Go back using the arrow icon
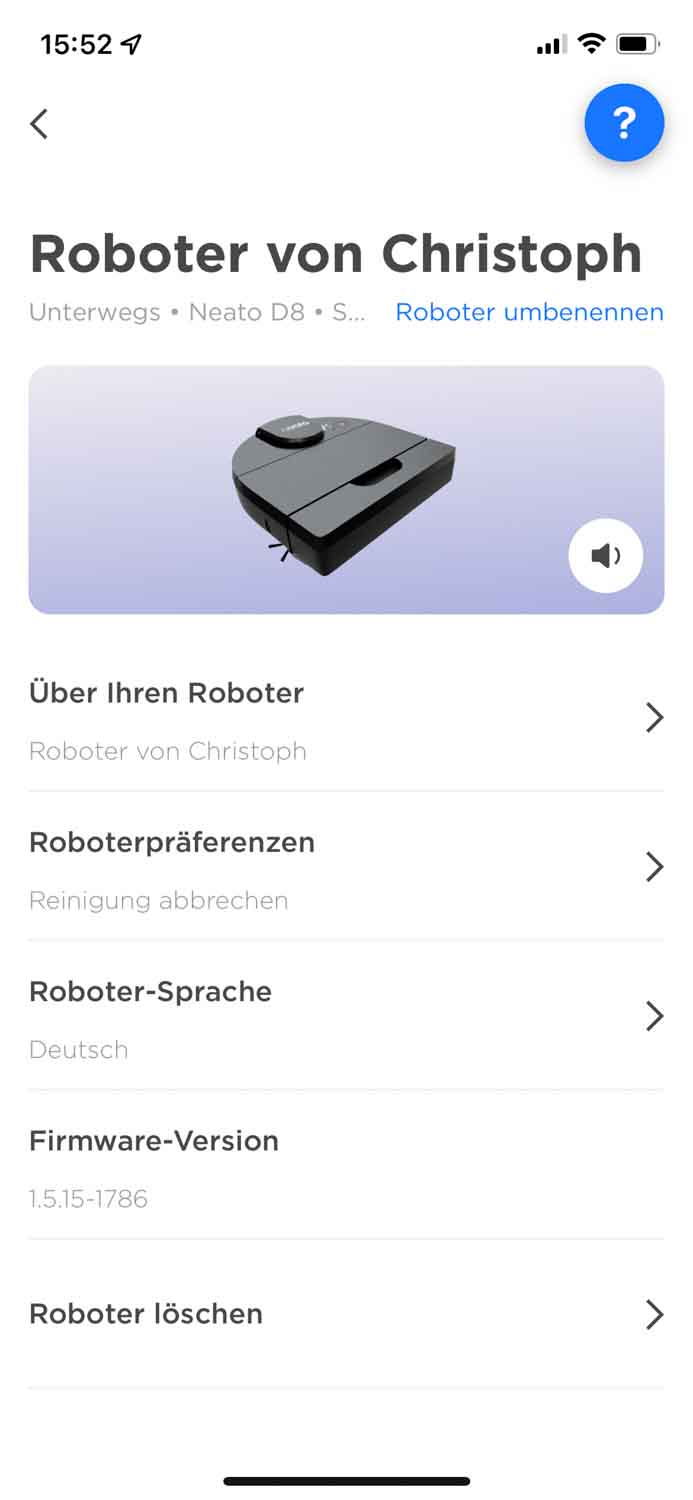This screenshot has height=1500, width=693. click(x=39, y=124)
